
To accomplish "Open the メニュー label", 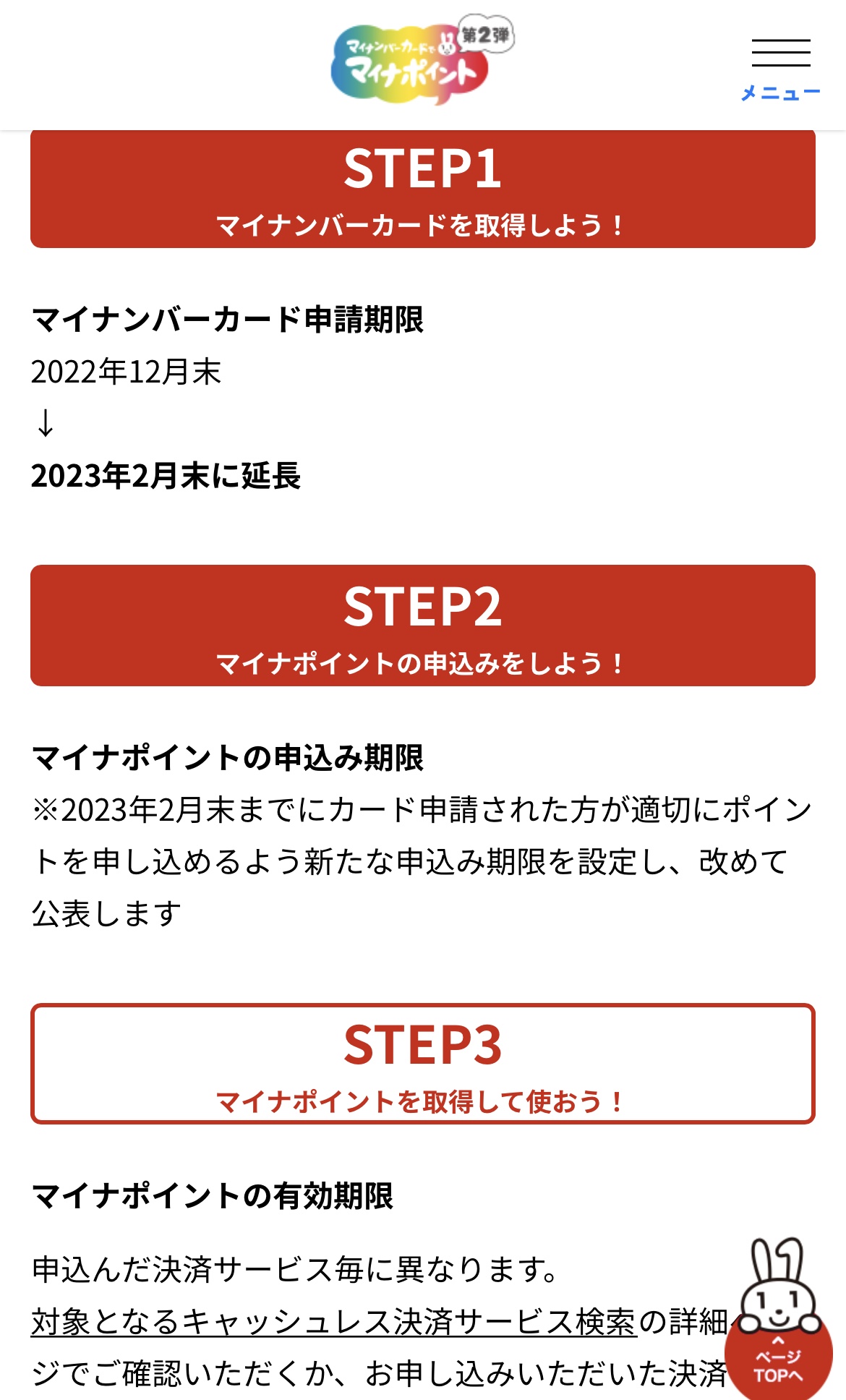I will pos(779,92).
